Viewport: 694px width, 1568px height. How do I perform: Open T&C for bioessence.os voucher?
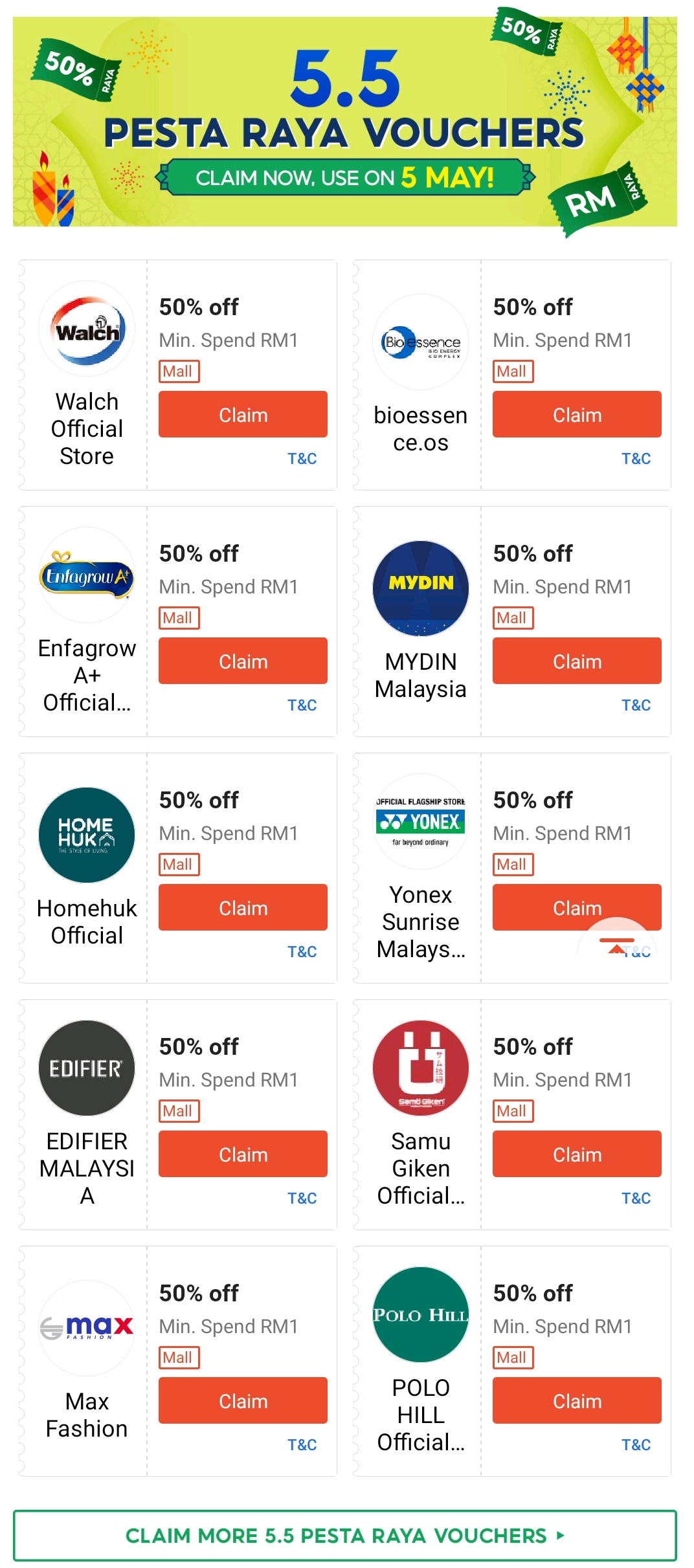click(636, 459)
